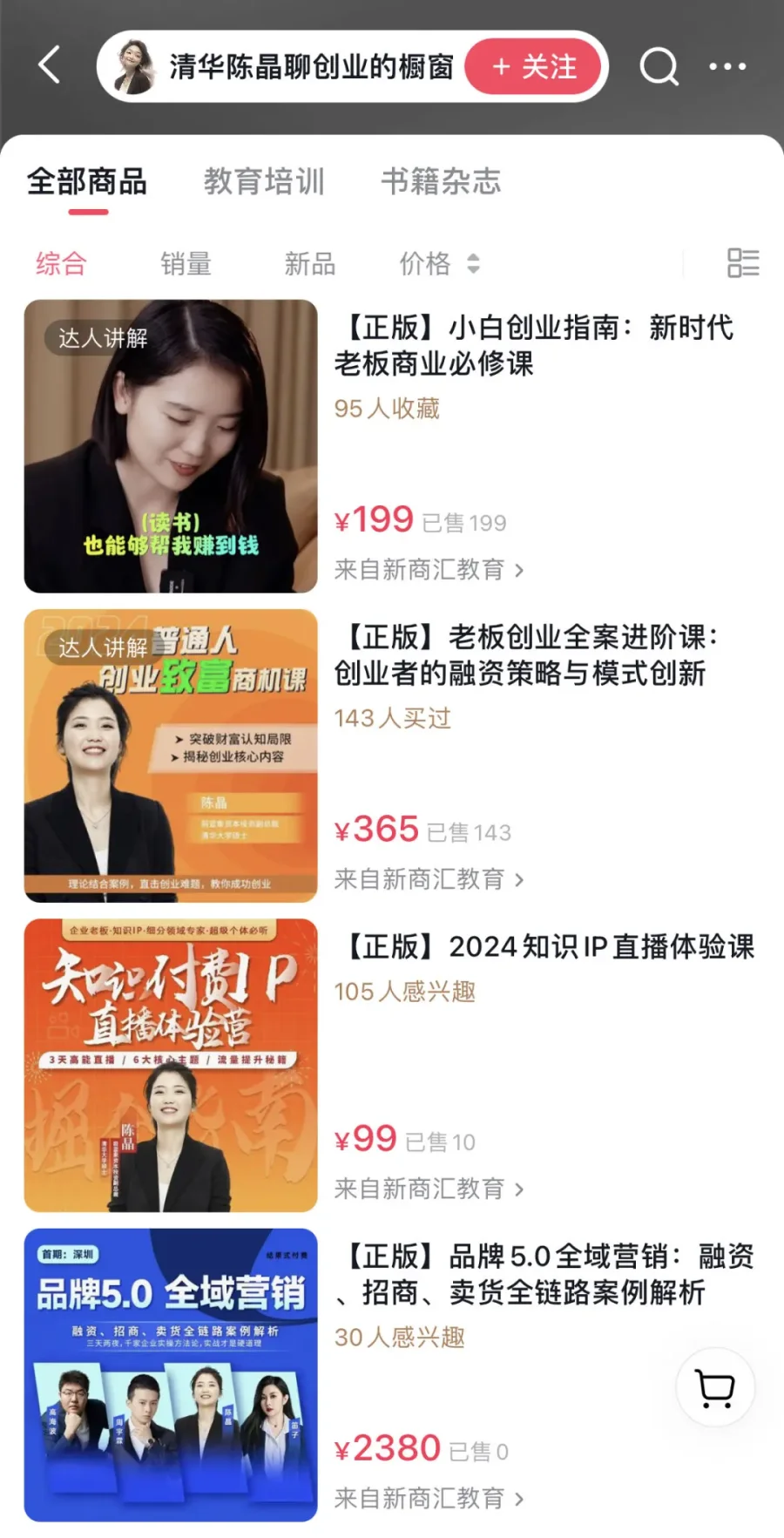784x1538 pixels.
Task: Sort products by 价格
Action: [x=438, y=263]
